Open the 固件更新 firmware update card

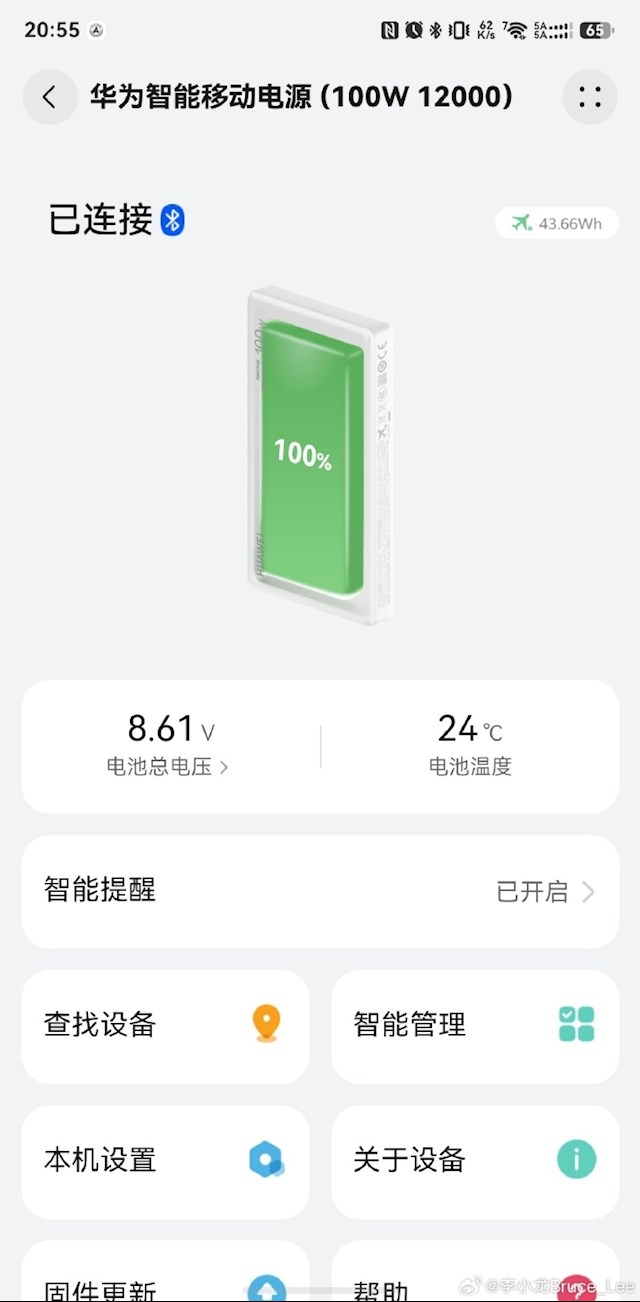165,1271
